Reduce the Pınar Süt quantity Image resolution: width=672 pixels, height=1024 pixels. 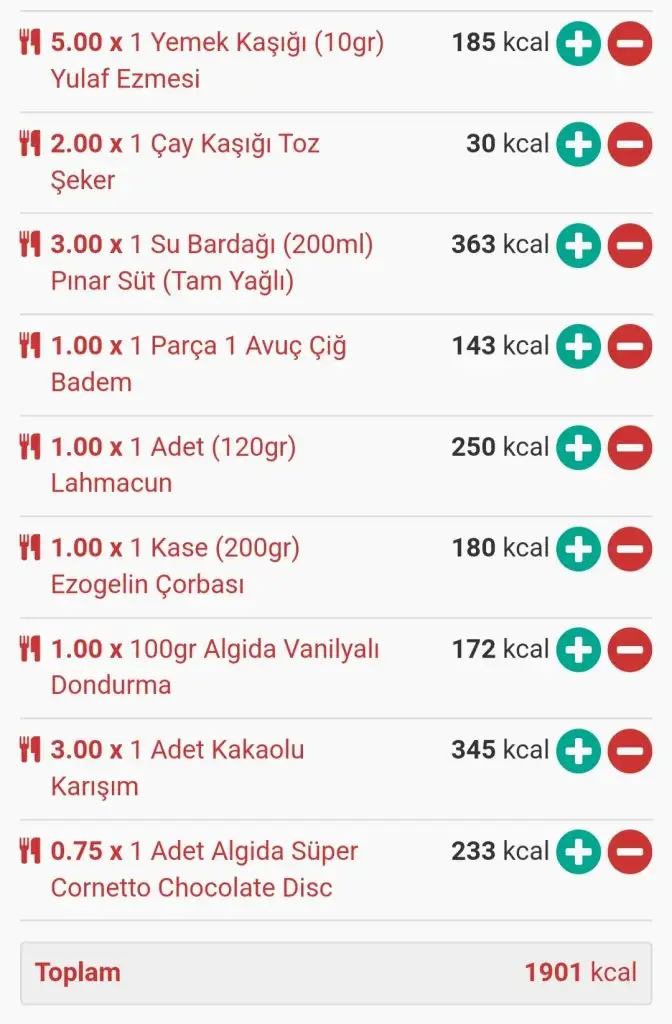click(x=630, y=246)
